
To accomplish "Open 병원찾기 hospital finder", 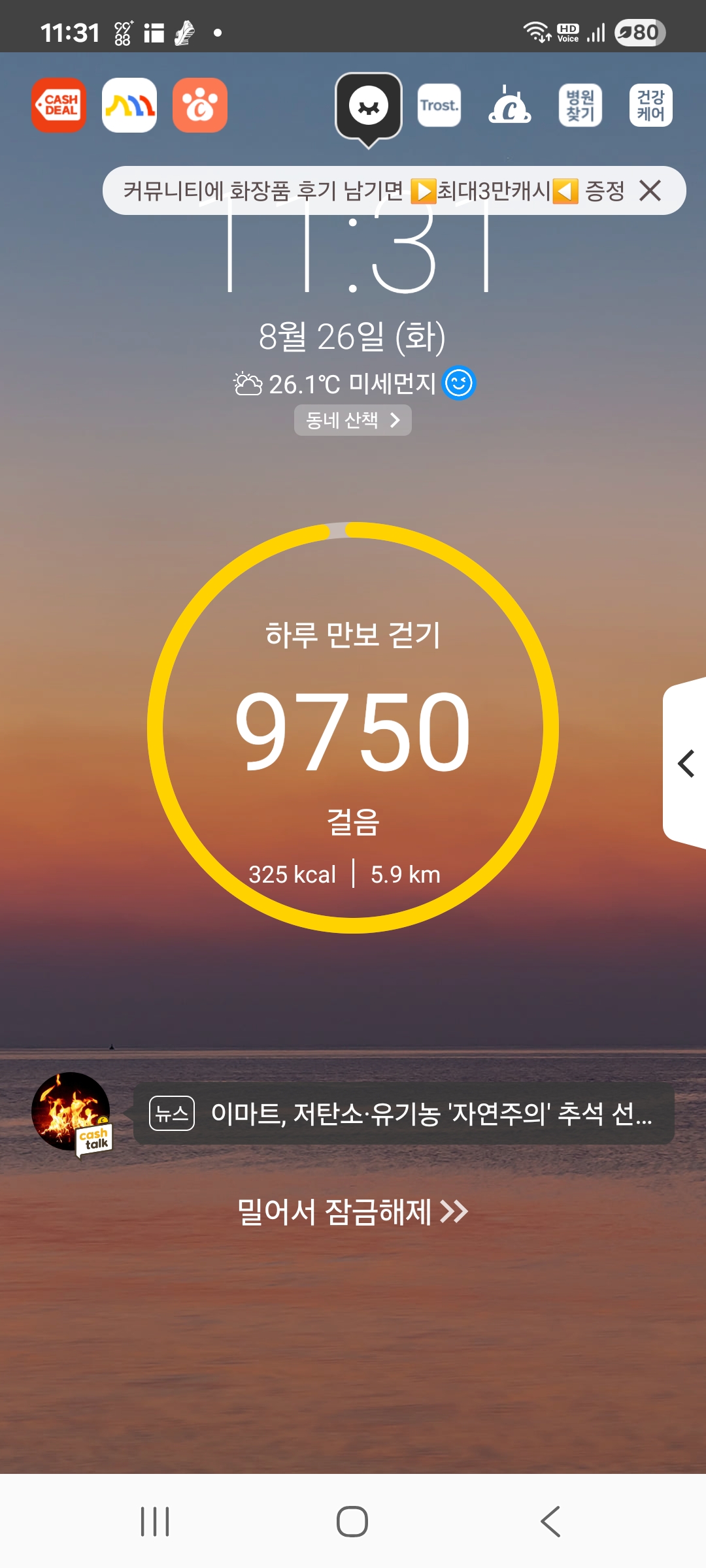I will point(580,105).
